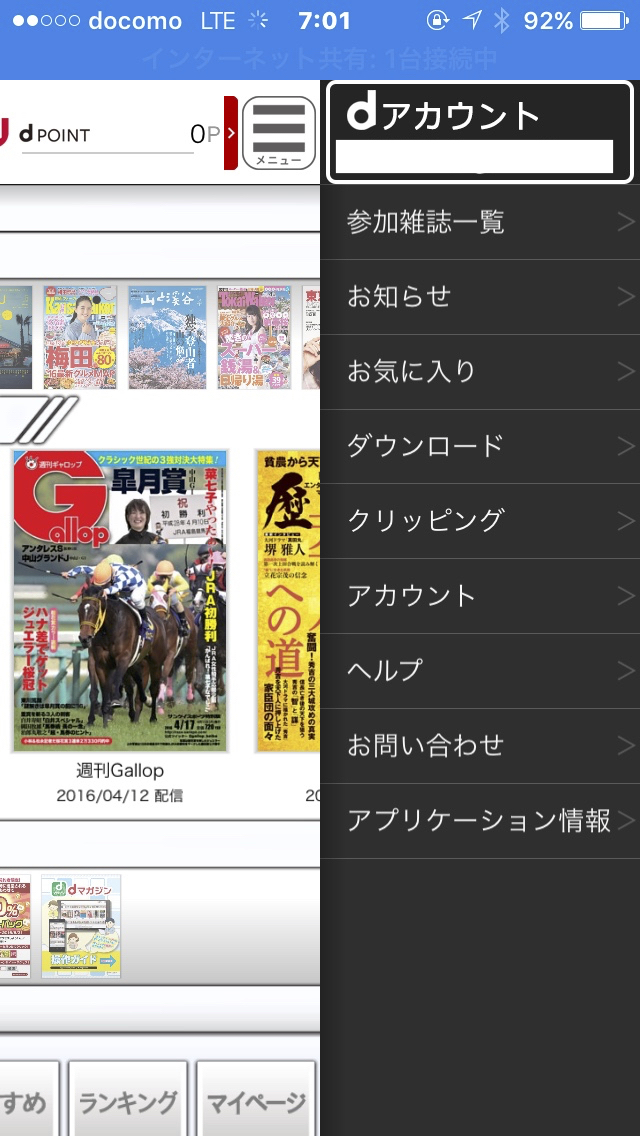Open アカウント settings
Image resolution: width=640 pixels, height=1136 pixels.
point(480,596)
